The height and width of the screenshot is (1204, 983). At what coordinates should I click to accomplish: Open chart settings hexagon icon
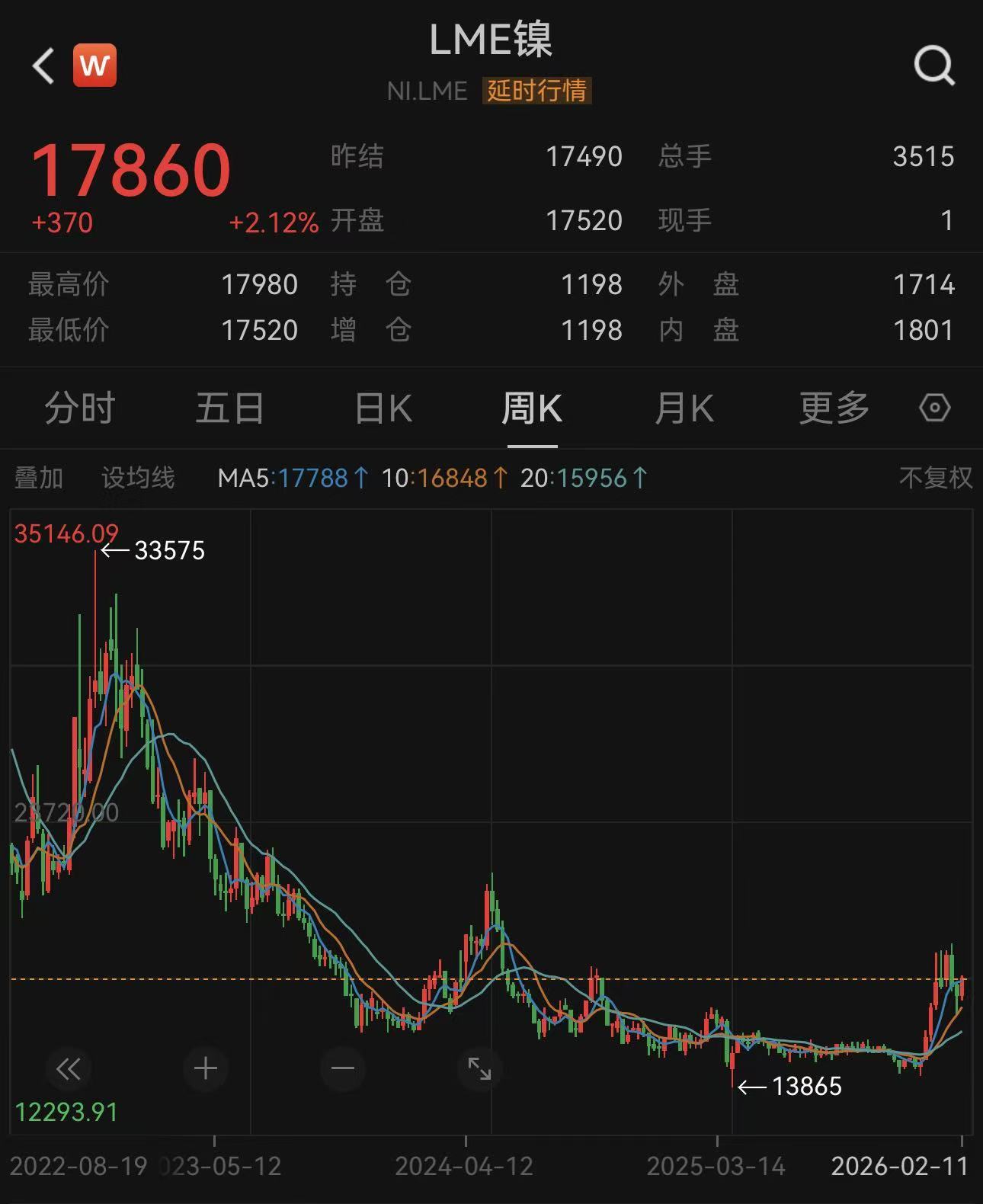(935, 408)
